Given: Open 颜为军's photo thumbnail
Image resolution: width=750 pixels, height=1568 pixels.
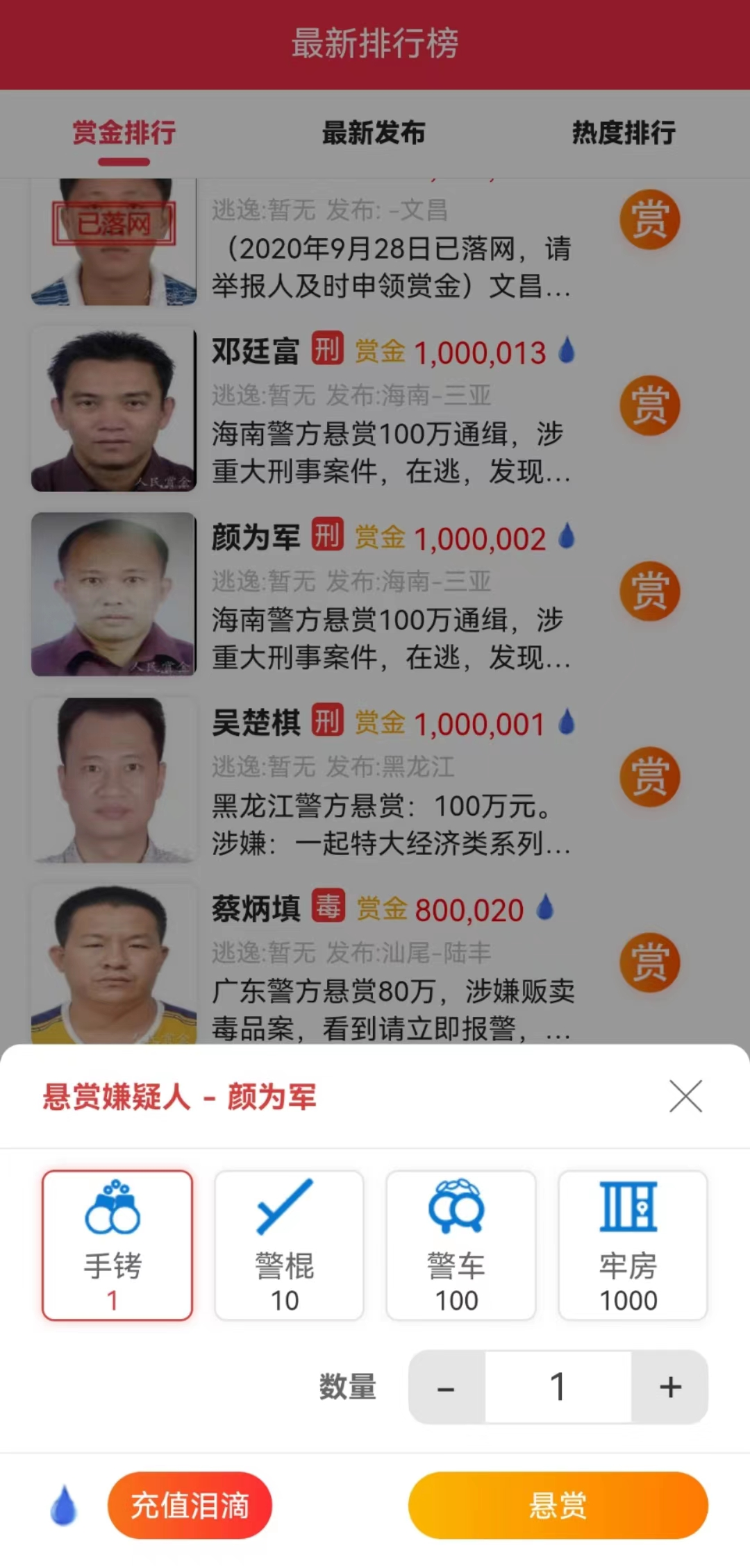Looking at the screenshot, I should click(x=113, y=595).
